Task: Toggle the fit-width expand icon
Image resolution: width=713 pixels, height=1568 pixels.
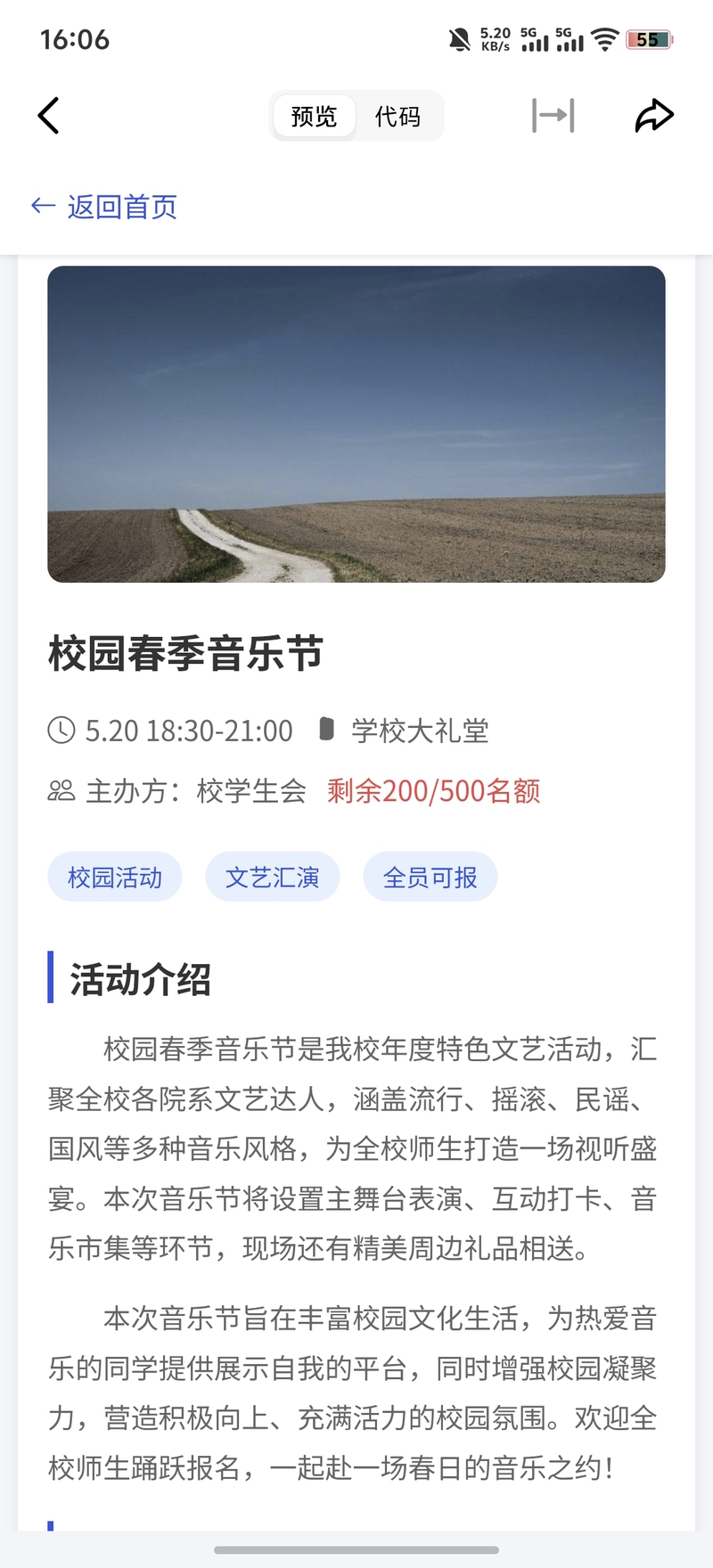Action: (553, 116)
